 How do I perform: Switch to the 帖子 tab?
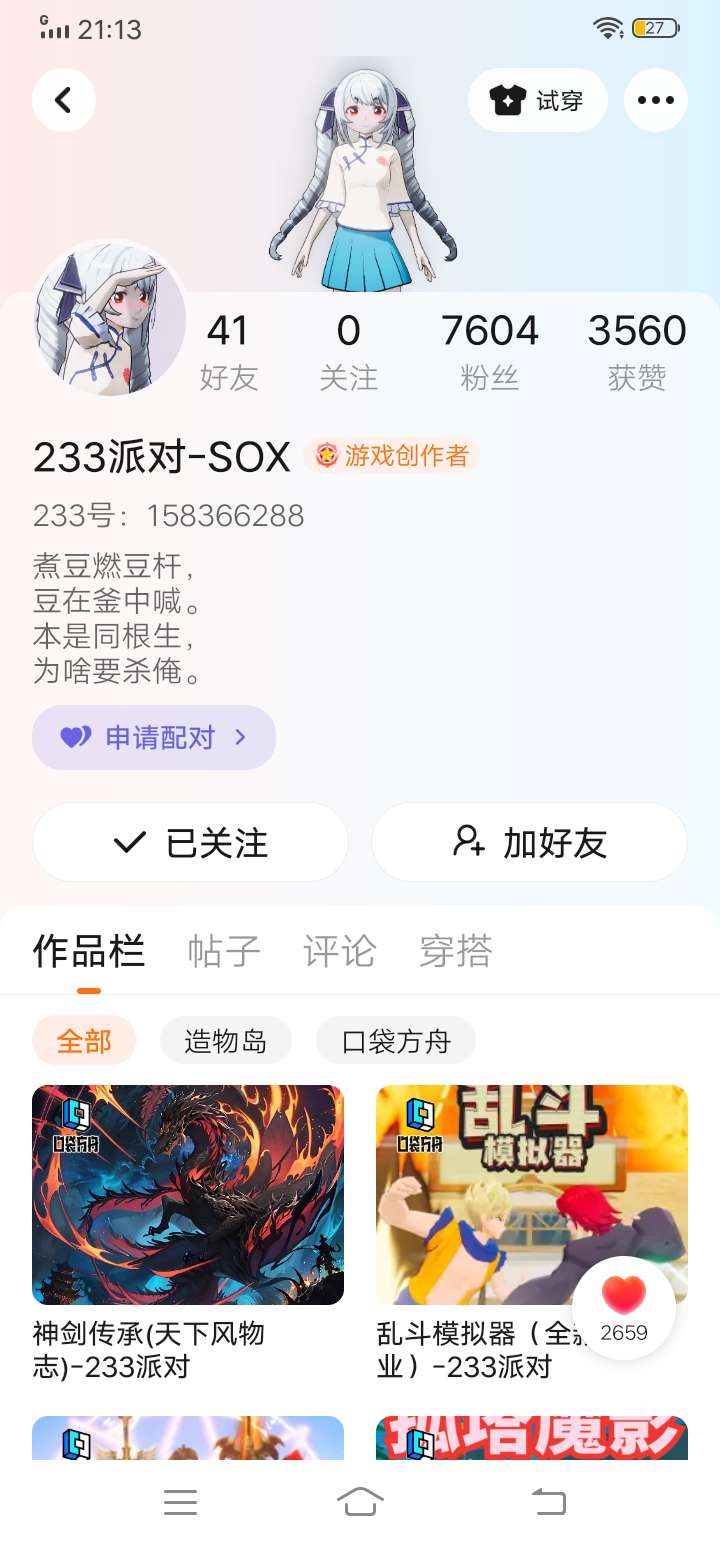[x=224, y=951]
